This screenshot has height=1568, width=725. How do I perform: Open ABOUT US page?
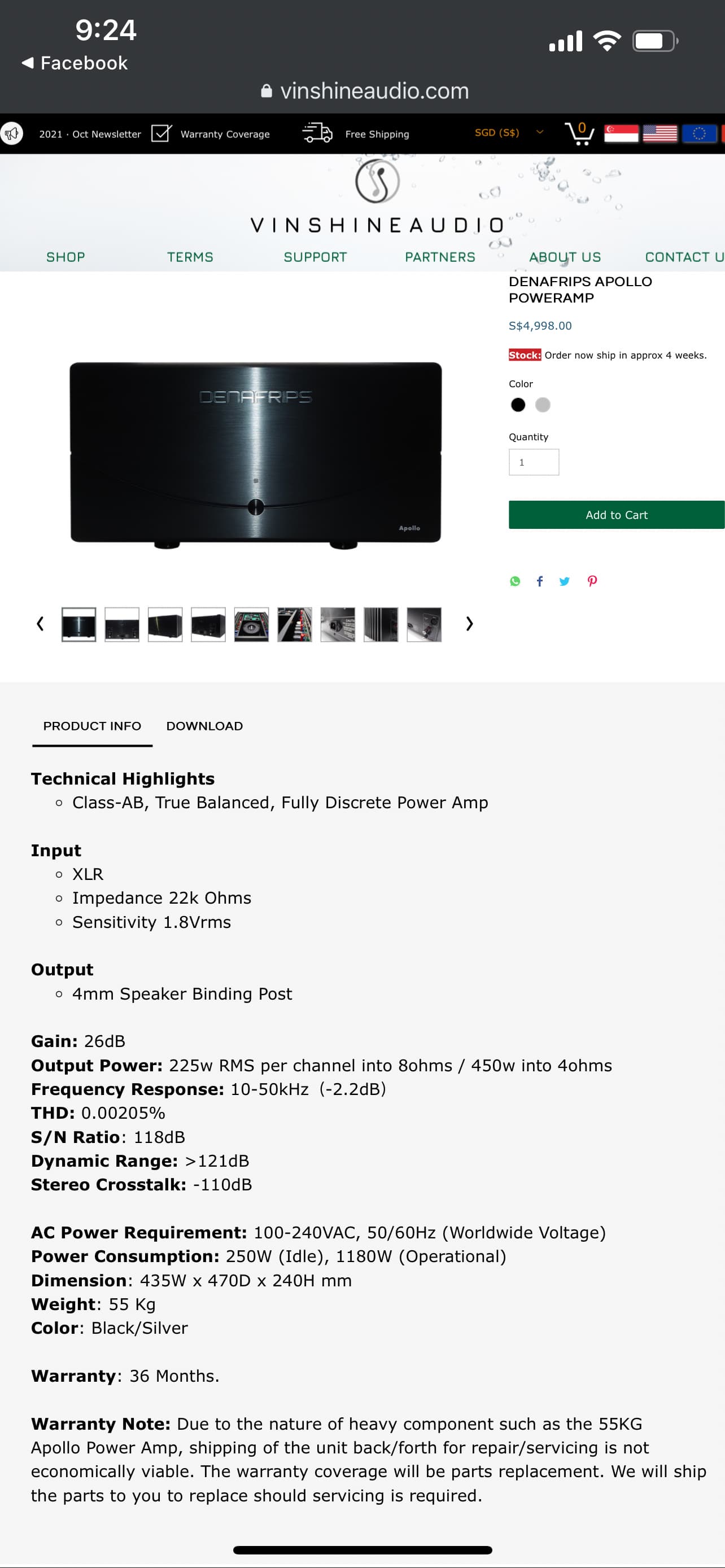click(565, 257)
